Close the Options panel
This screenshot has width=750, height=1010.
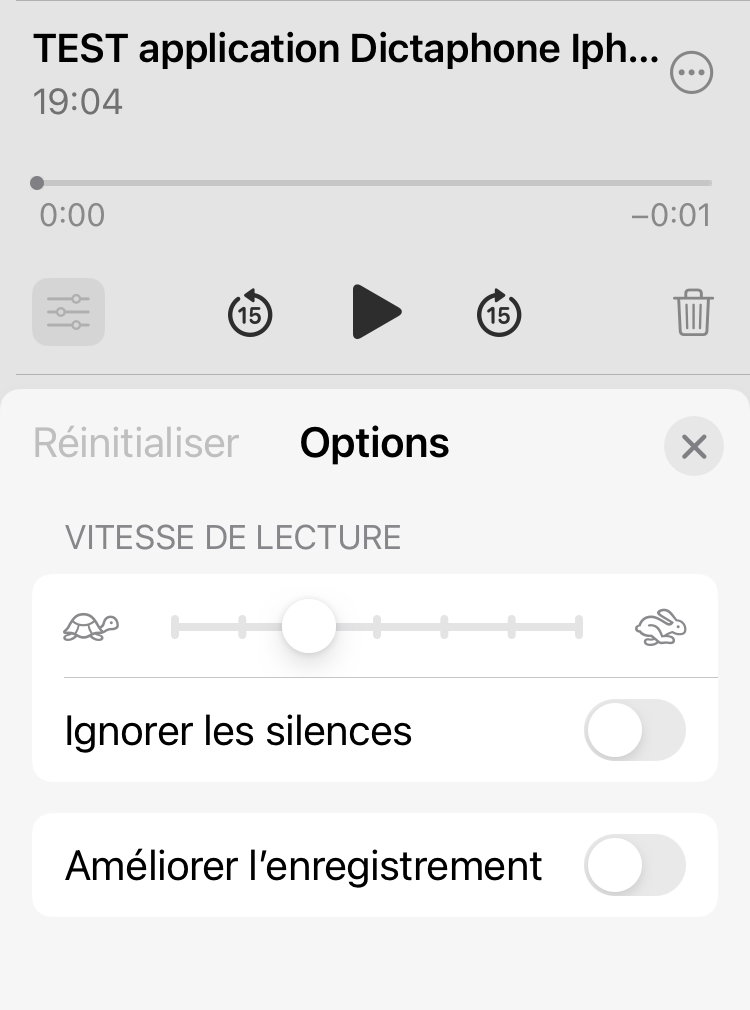[x=693, y=446]
